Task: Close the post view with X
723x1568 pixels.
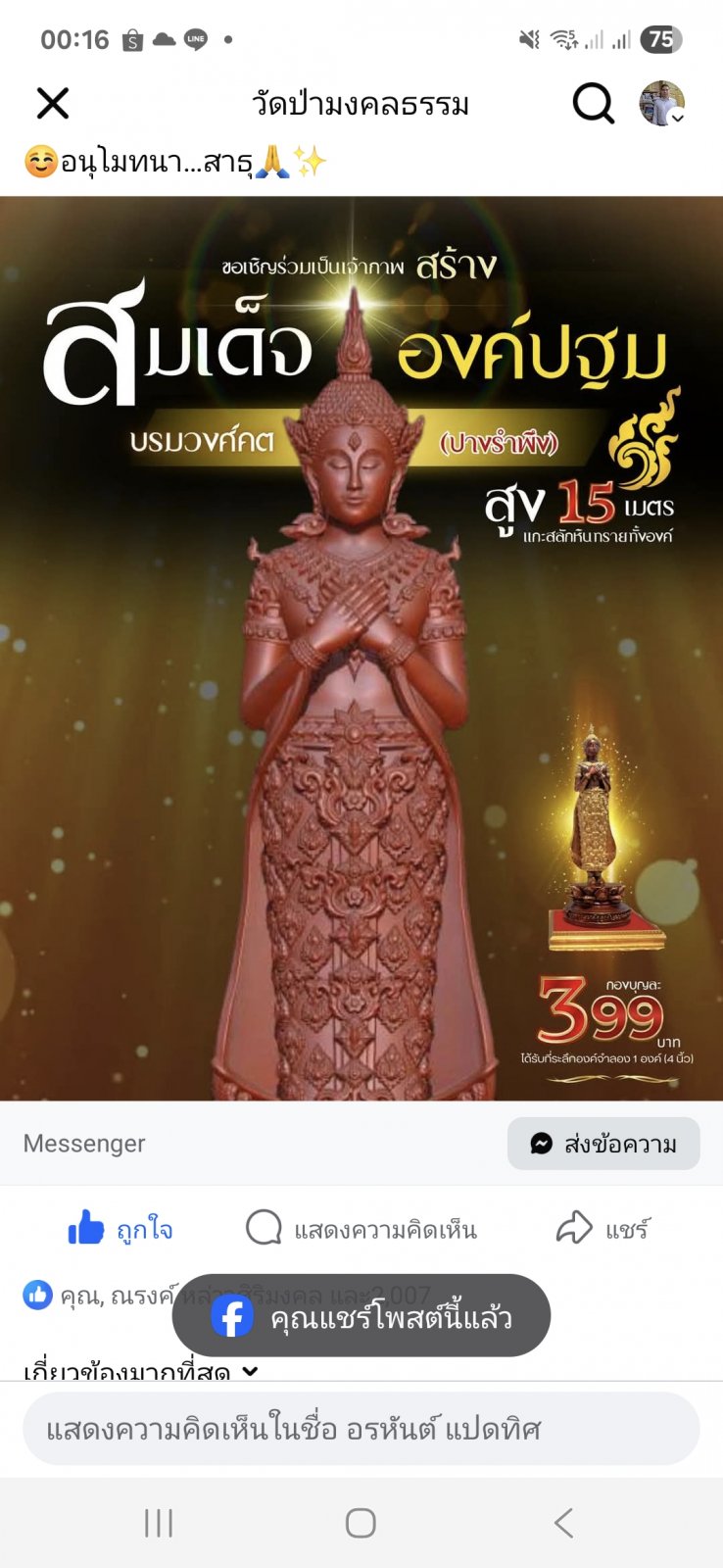Action: pos(53,103)
